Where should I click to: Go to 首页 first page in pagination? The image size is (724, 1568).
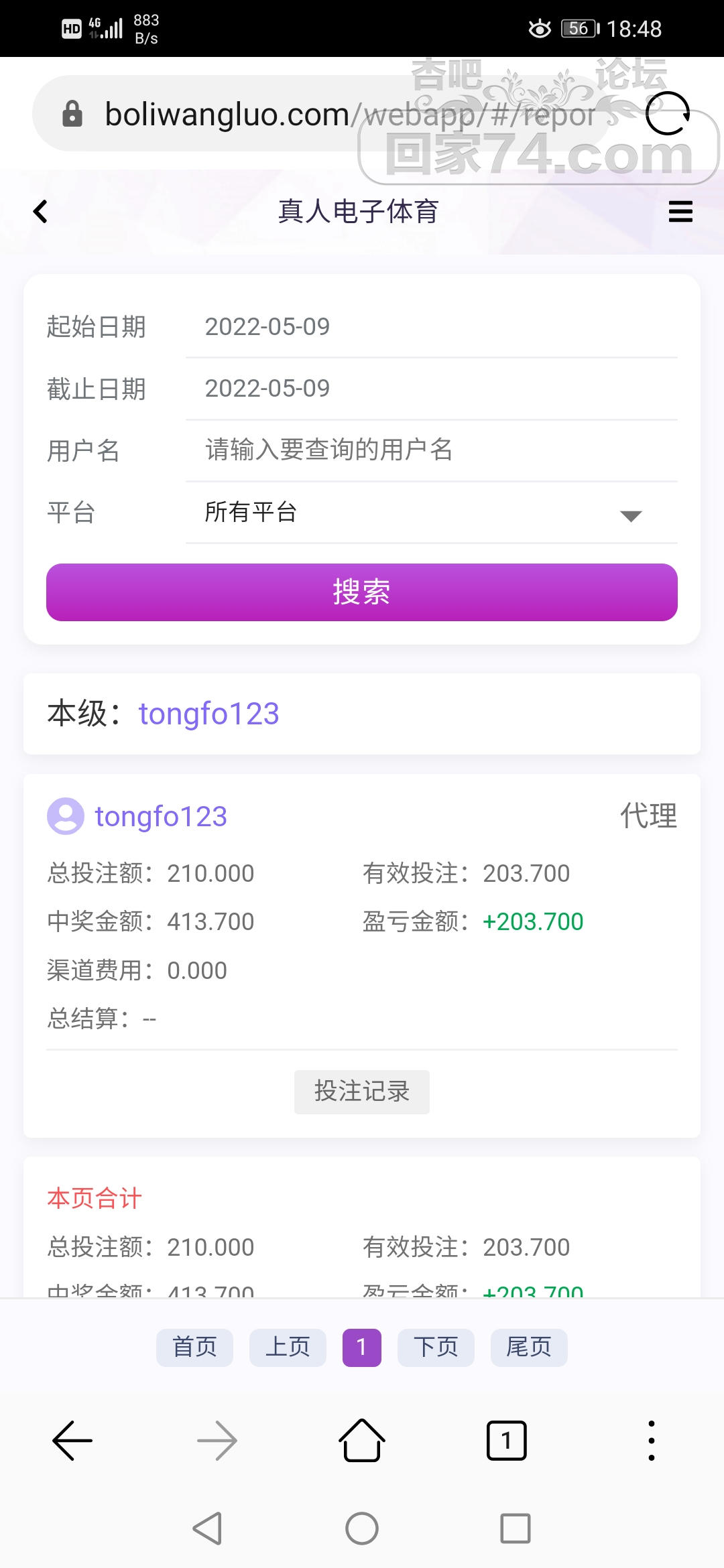[194, 1348]
